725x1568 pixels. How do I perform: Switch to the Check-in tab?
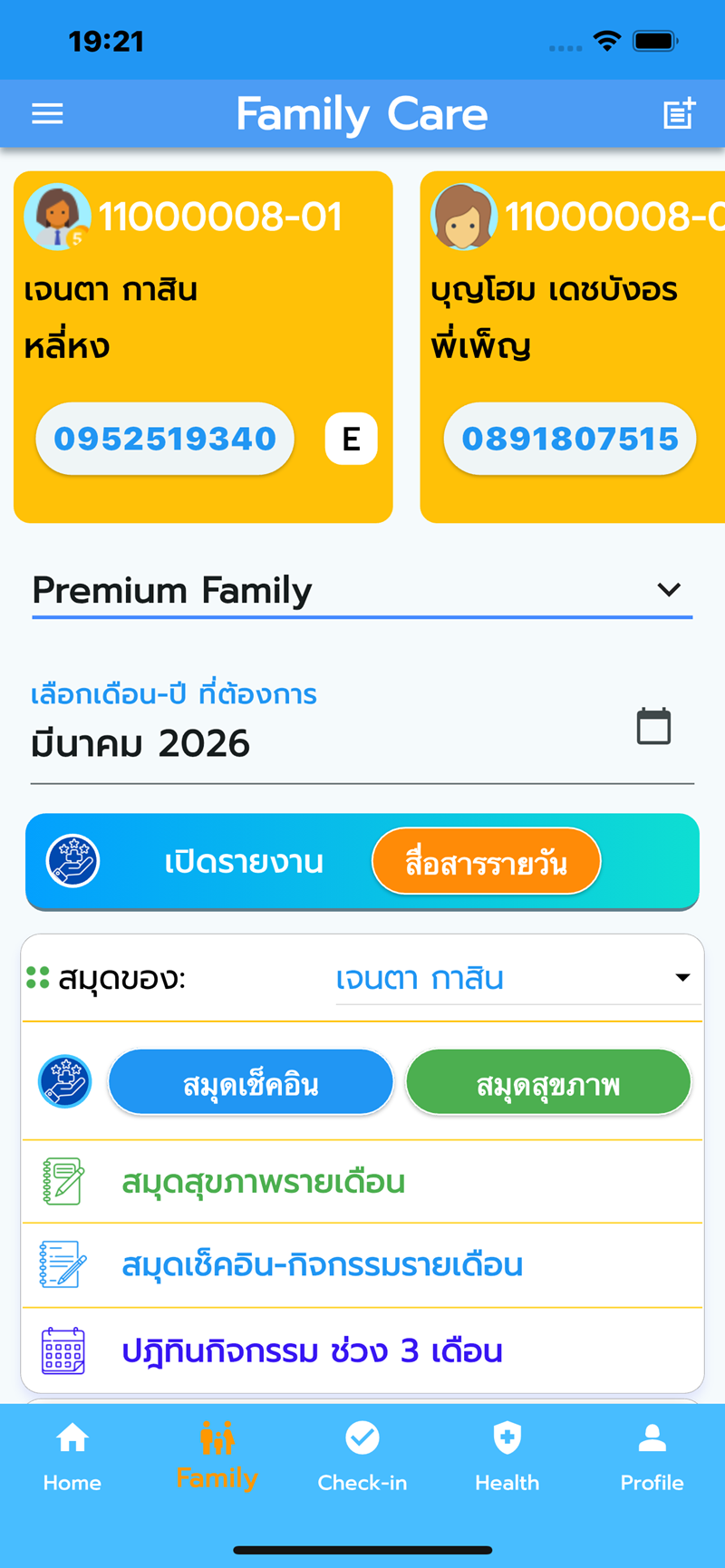click(x=362, y=1456)
